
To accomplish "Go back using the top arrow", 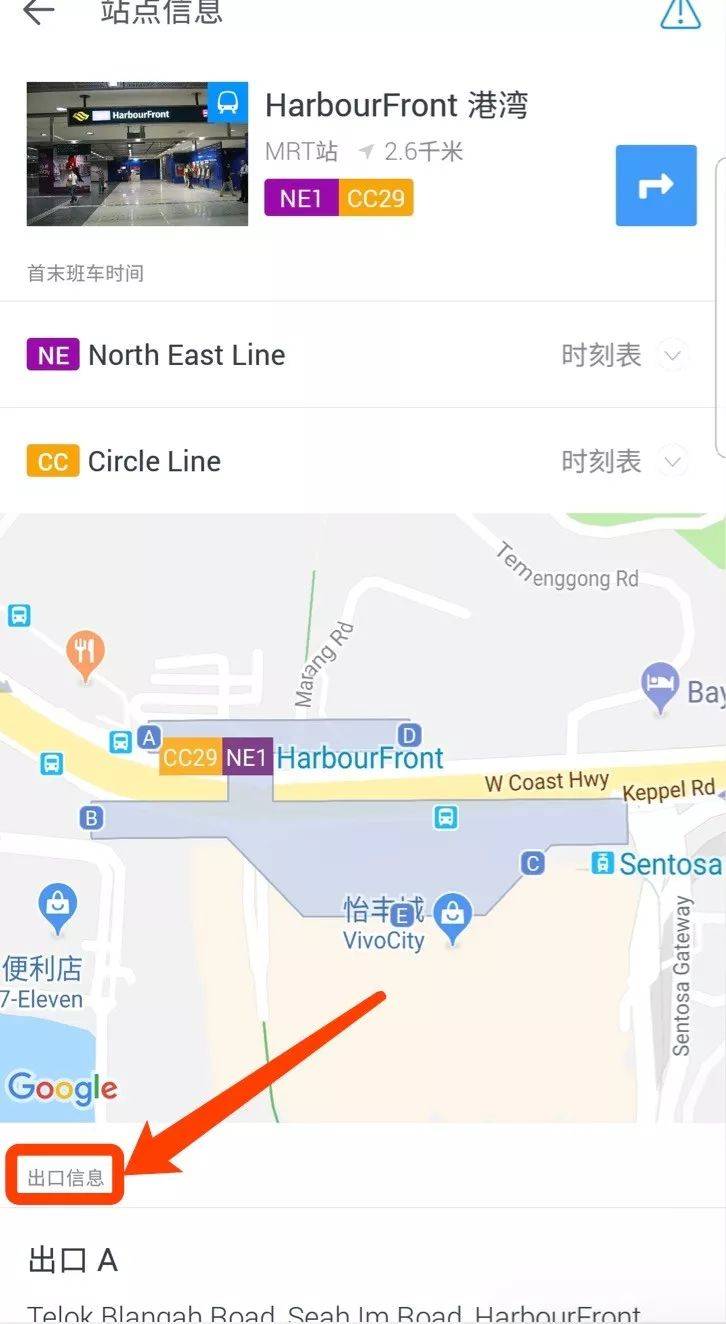I will pyautogui.click(x=38, y=12).
